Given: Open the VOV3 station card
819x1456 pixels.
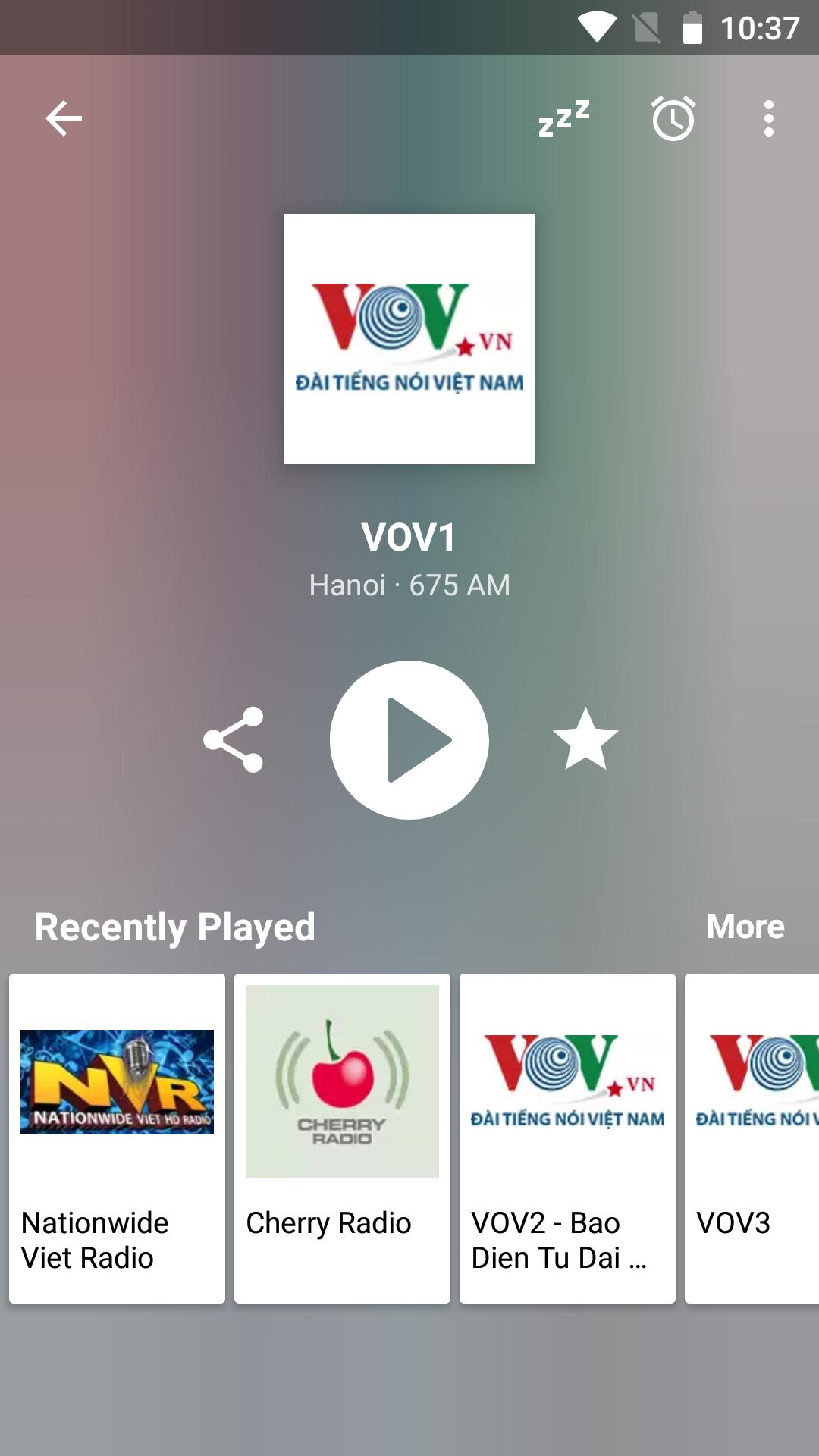Looking at the screenshot, I should [752, 1137].
